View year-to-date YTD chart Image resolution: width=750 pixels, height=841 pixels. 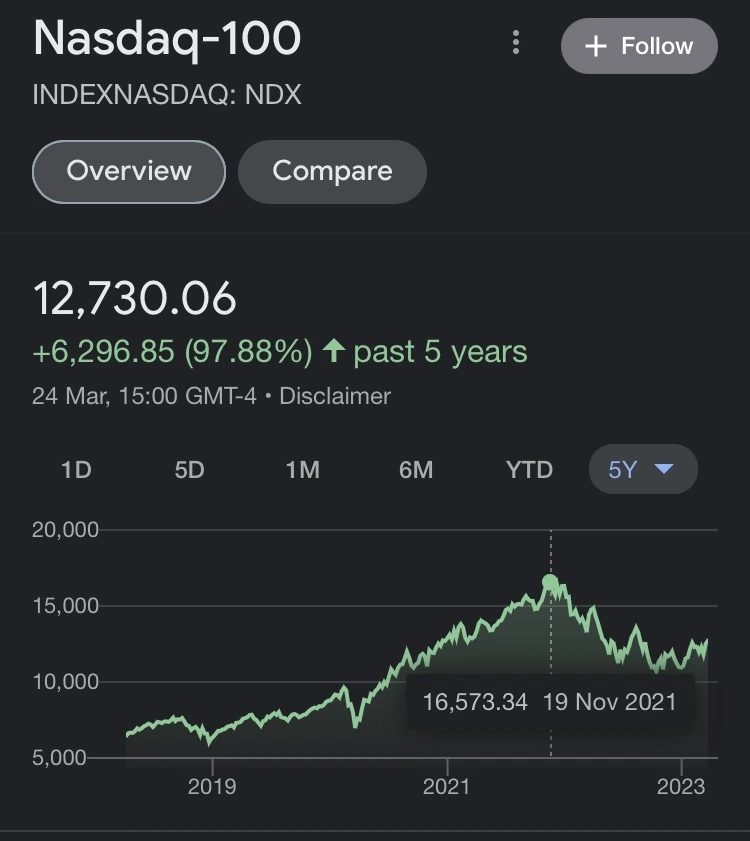[x=529, y=469]
